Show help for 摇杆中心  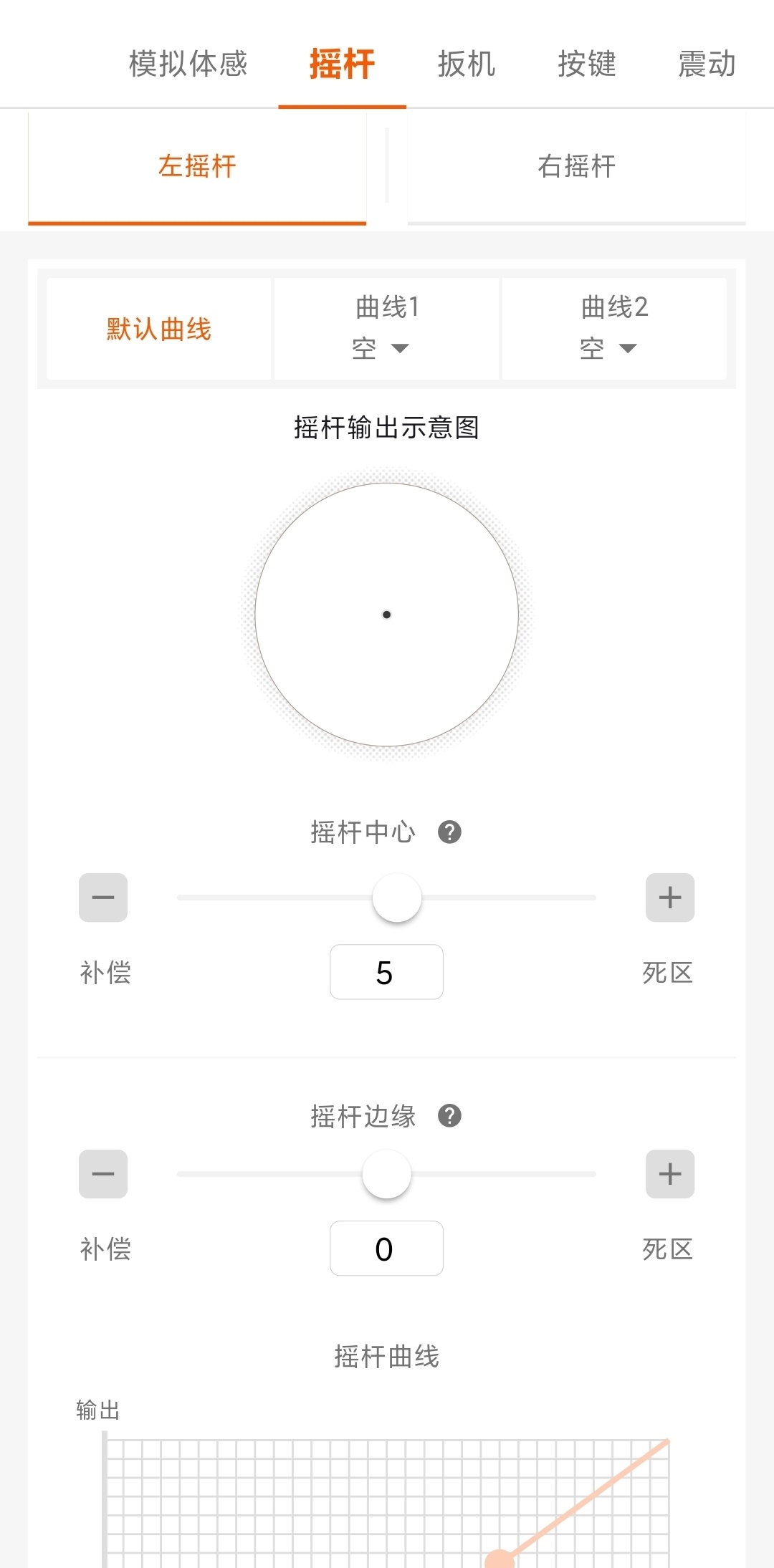[x=449, y=832]
